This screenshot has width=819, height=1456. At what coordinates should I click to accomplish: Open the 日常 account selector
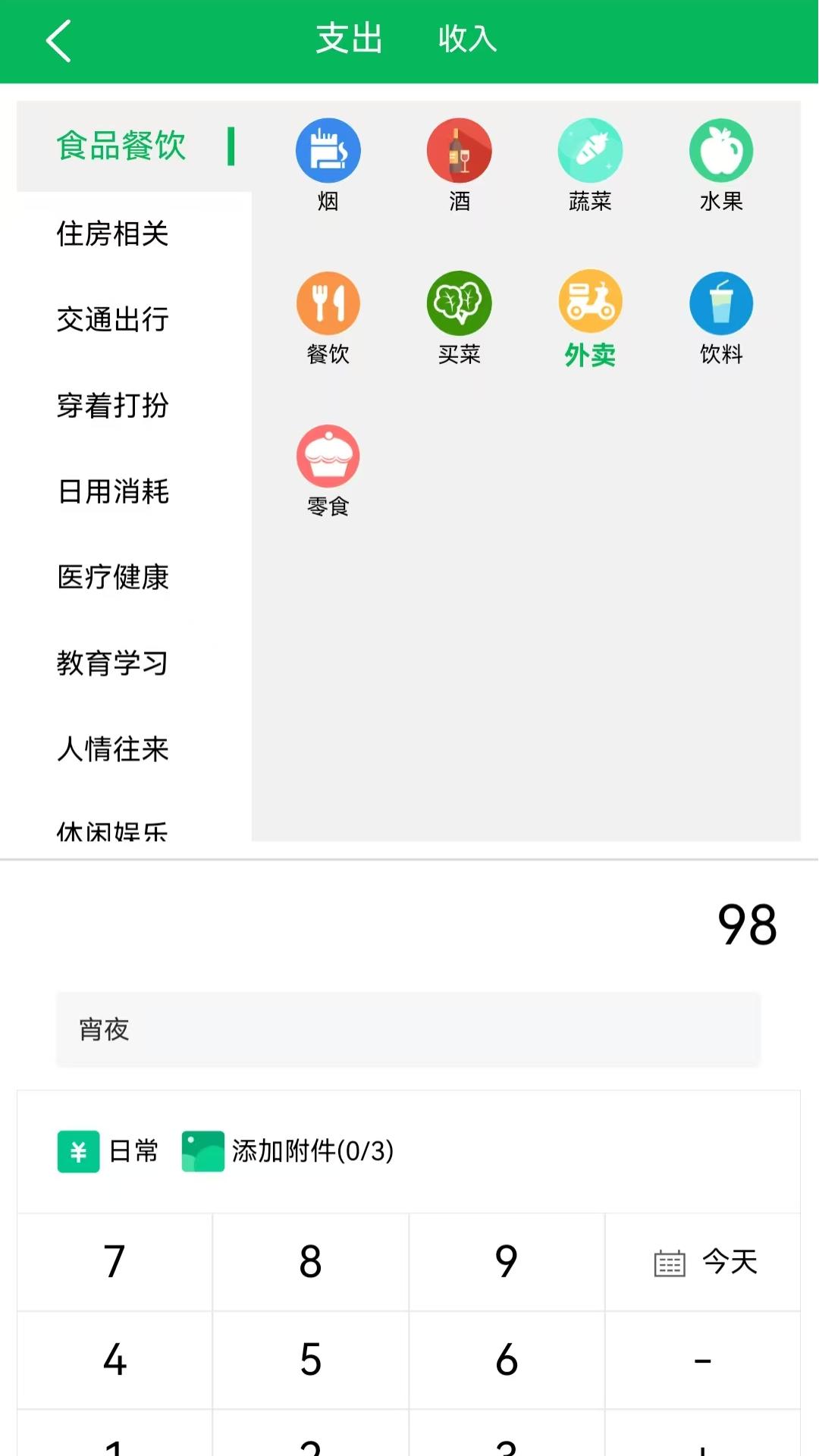(x=108, y=1150)
